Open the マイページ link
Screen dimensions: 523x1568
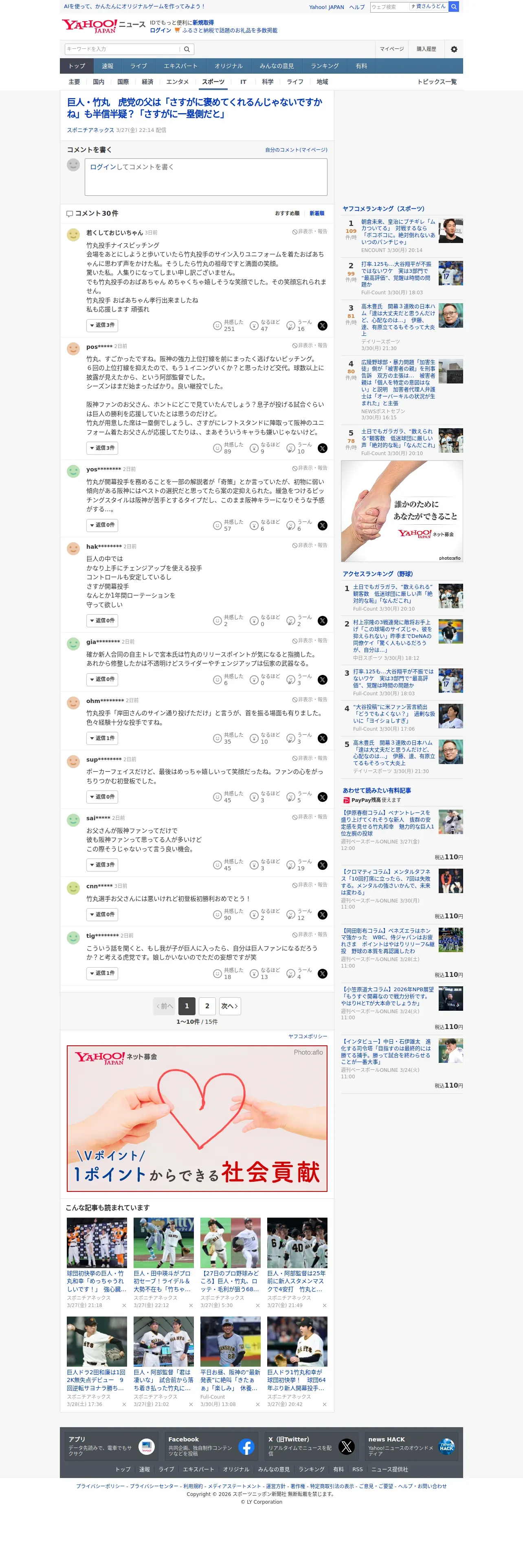(391, 49)
